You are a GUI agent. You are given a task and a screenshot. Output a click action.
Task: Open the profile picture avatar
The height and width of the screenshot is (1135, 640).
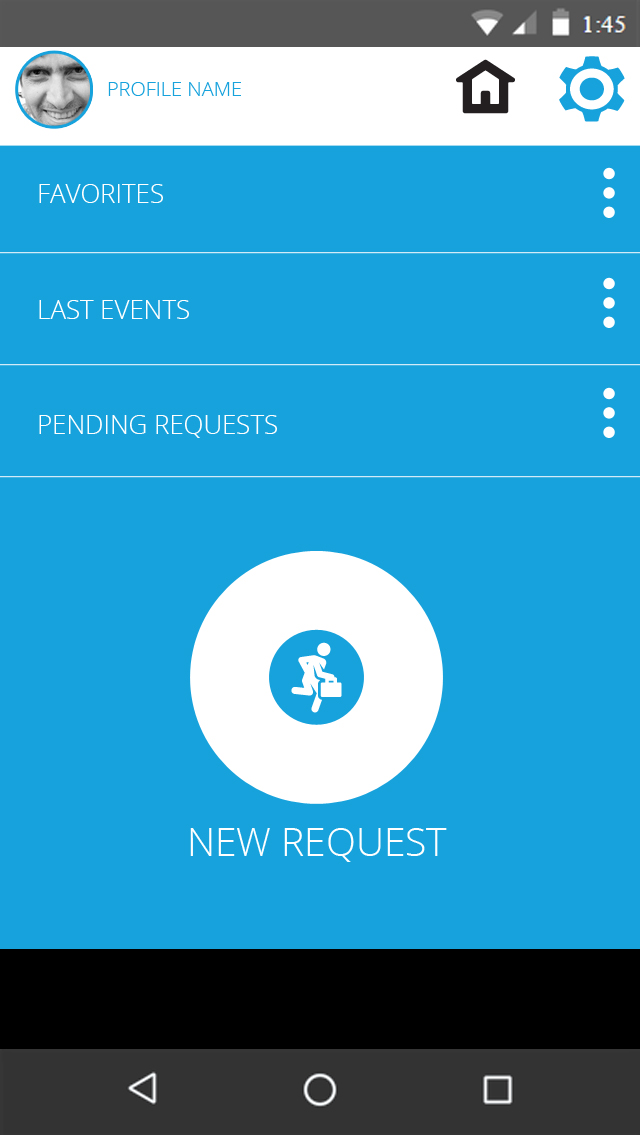click(x=54, y=90)
